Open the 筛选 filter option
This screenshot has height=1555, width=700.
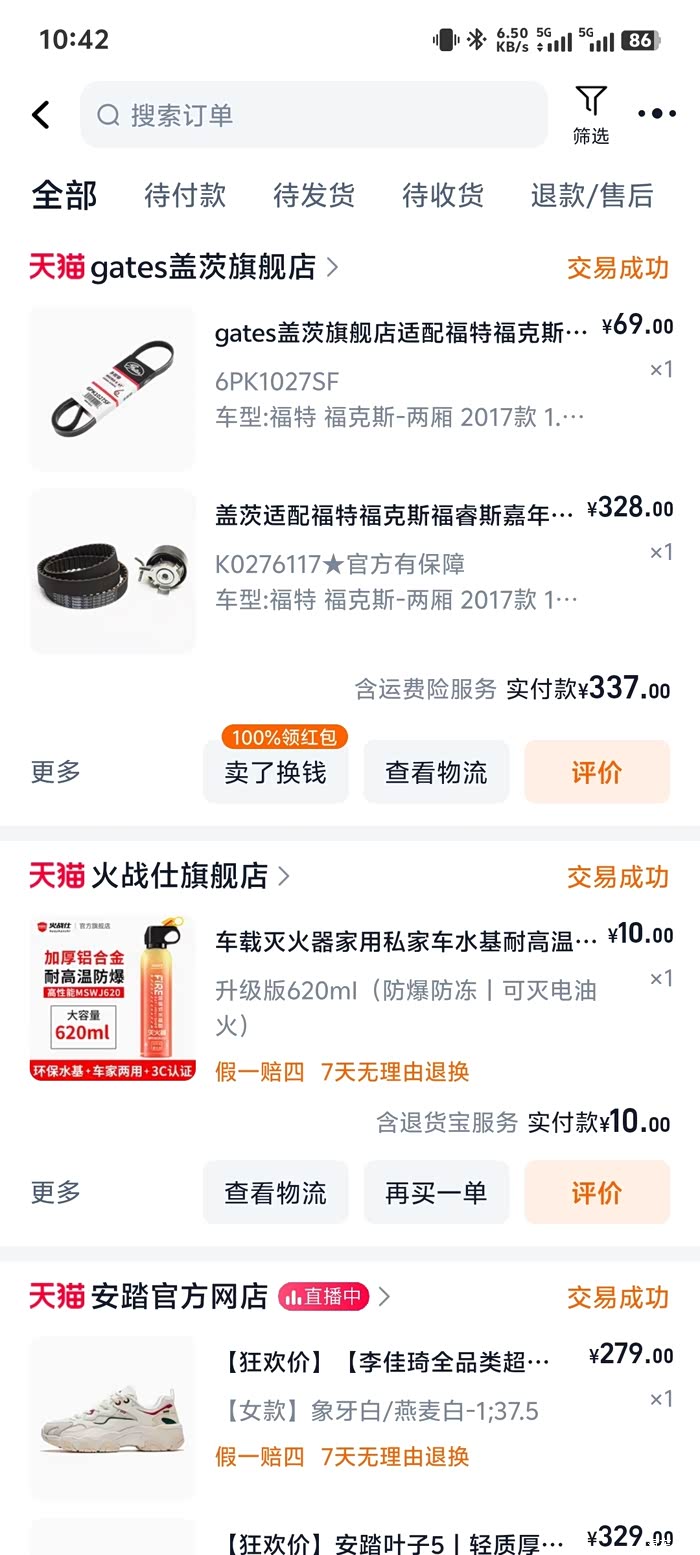[591, 115]
